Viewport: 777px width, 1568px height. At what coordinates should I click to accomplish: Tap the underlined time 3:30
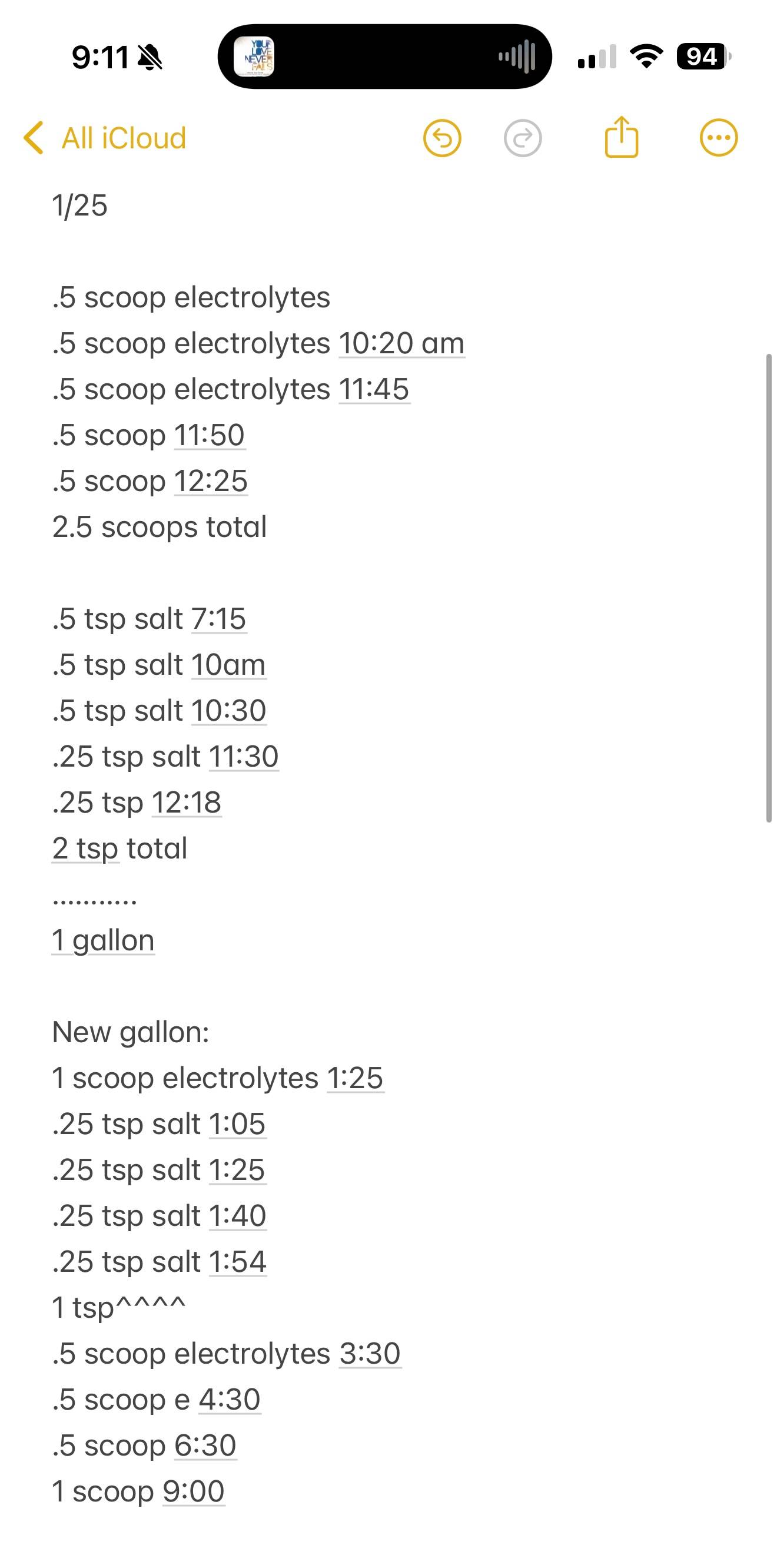pos(370,1354)
